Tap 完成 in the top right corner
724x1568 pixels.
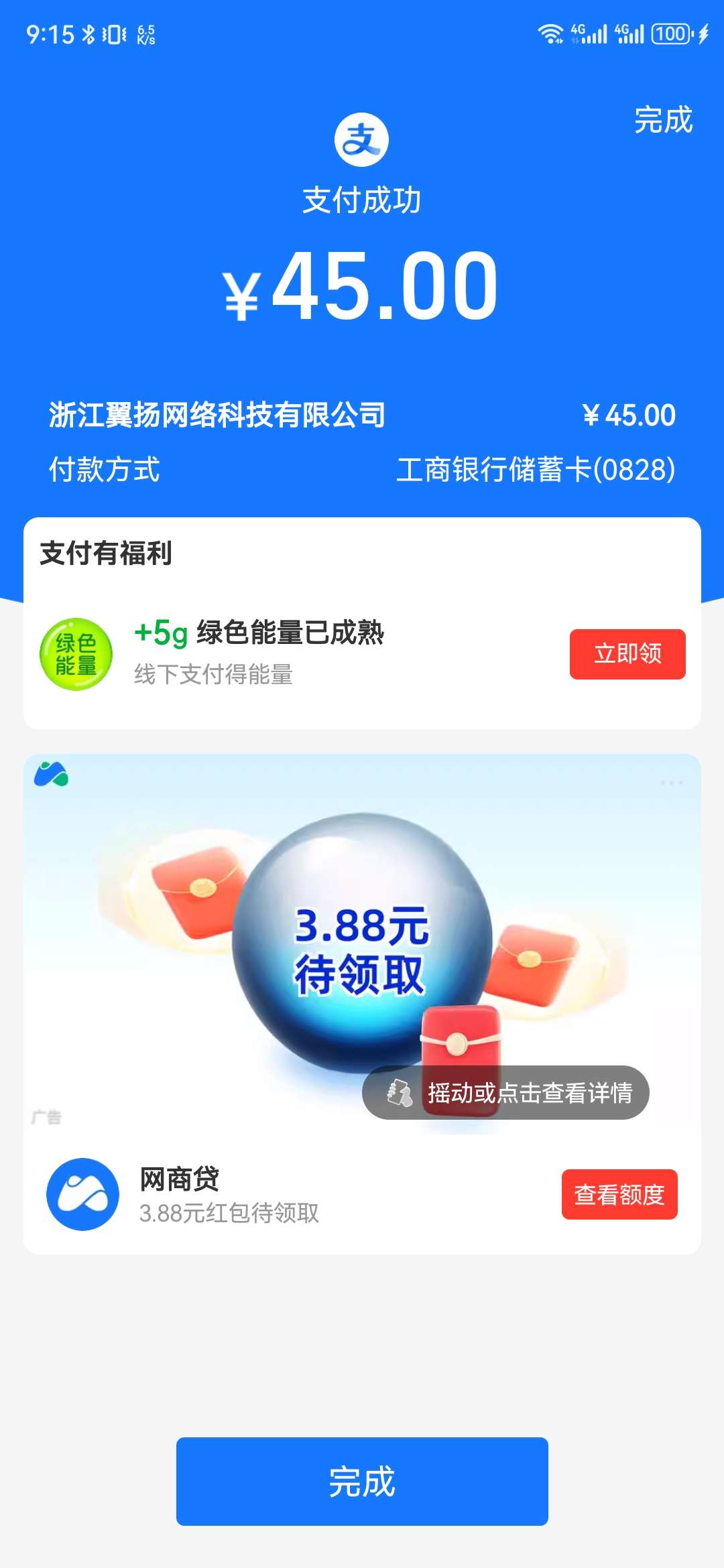coord(663,121)
